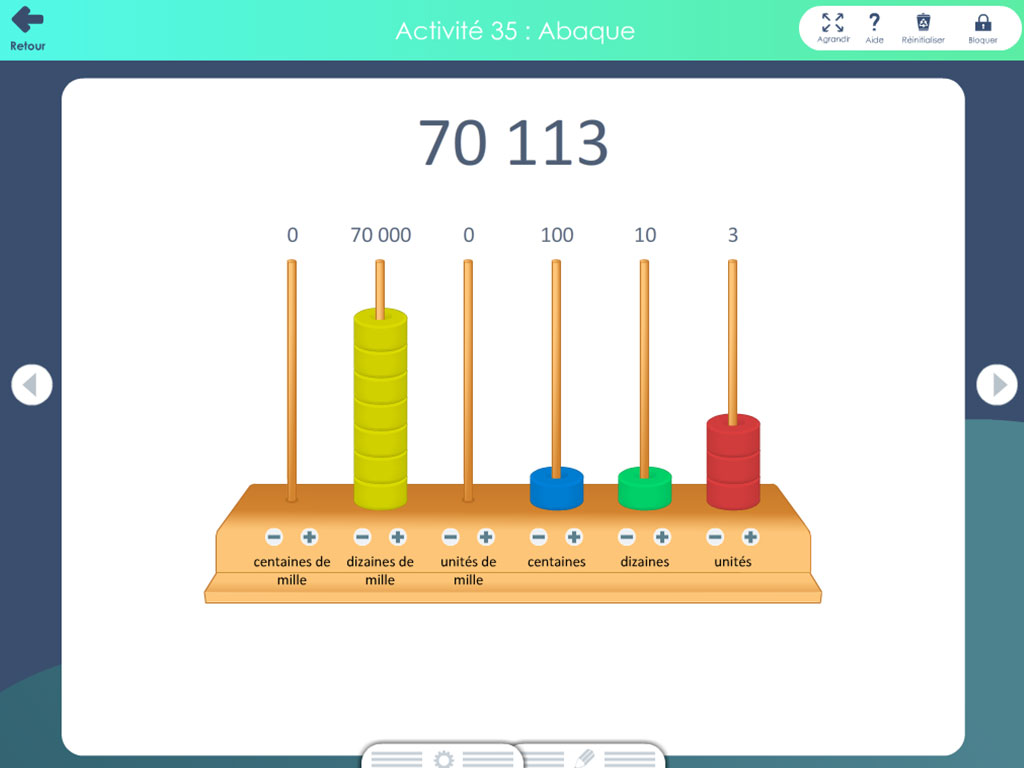The image size is (1024, 768).
Task: Add a bead to unités de mille
Action: click(x=485, y=537)
